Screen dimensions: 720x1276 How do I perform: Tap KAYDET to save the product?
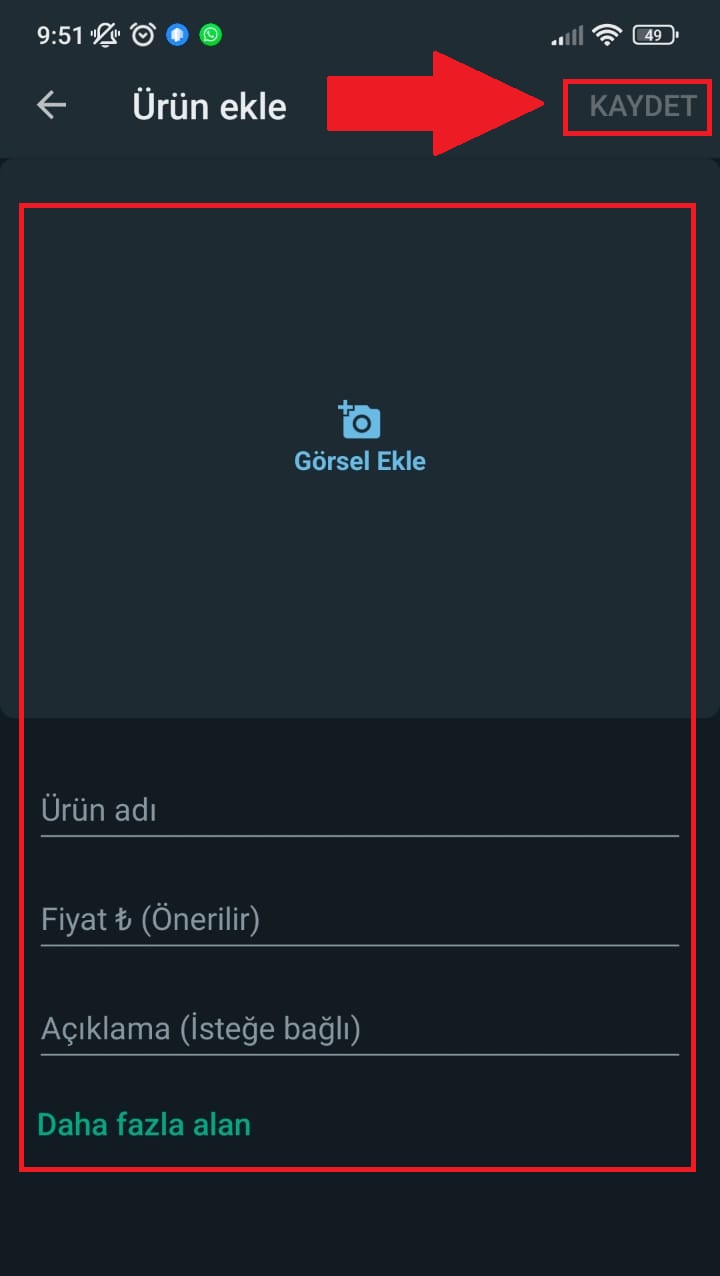(x=642, y=106)
